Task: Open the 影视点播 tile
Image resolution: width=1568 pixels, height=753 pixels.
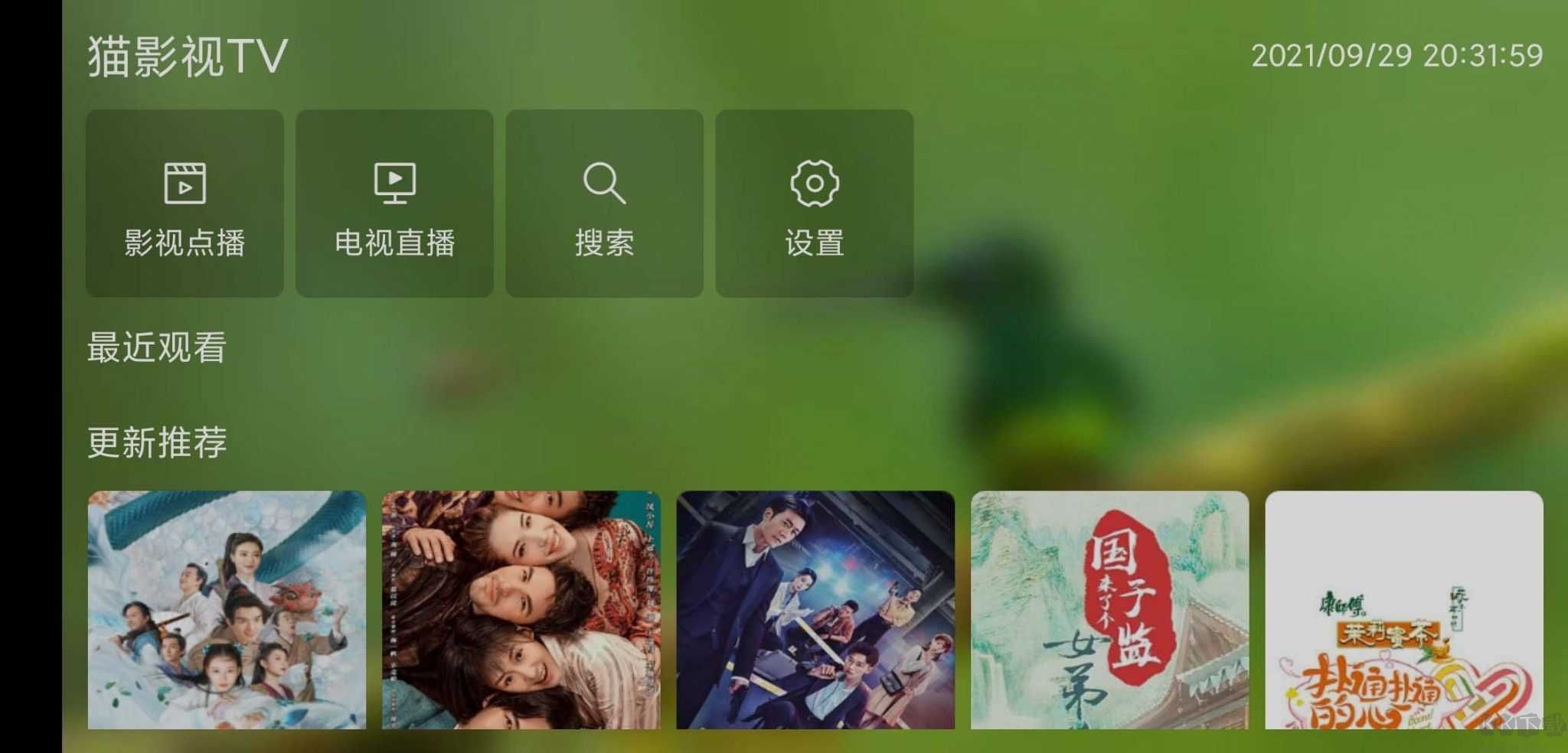Action: click(x=185, y=204)
